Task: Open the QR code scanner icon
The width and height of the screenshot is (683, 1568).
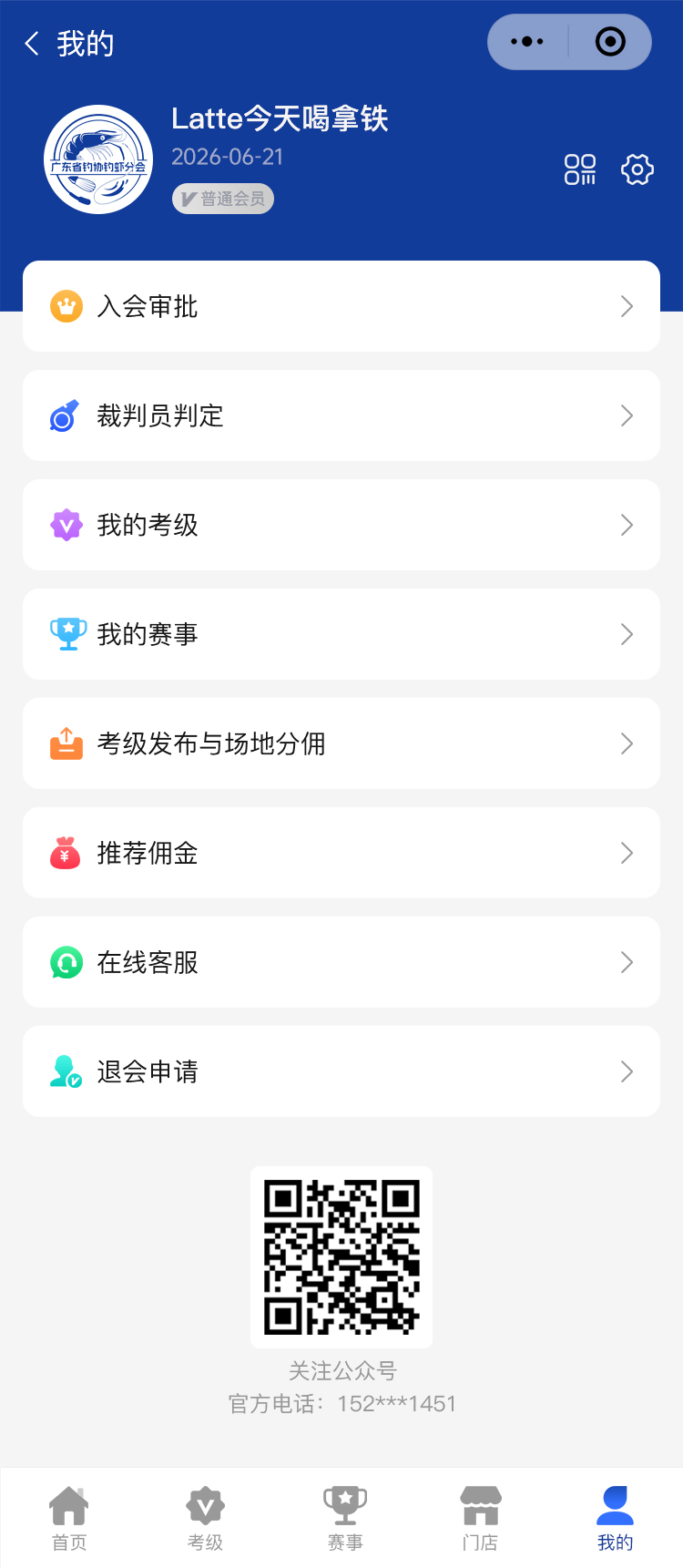Action: (x=580, y=169)
